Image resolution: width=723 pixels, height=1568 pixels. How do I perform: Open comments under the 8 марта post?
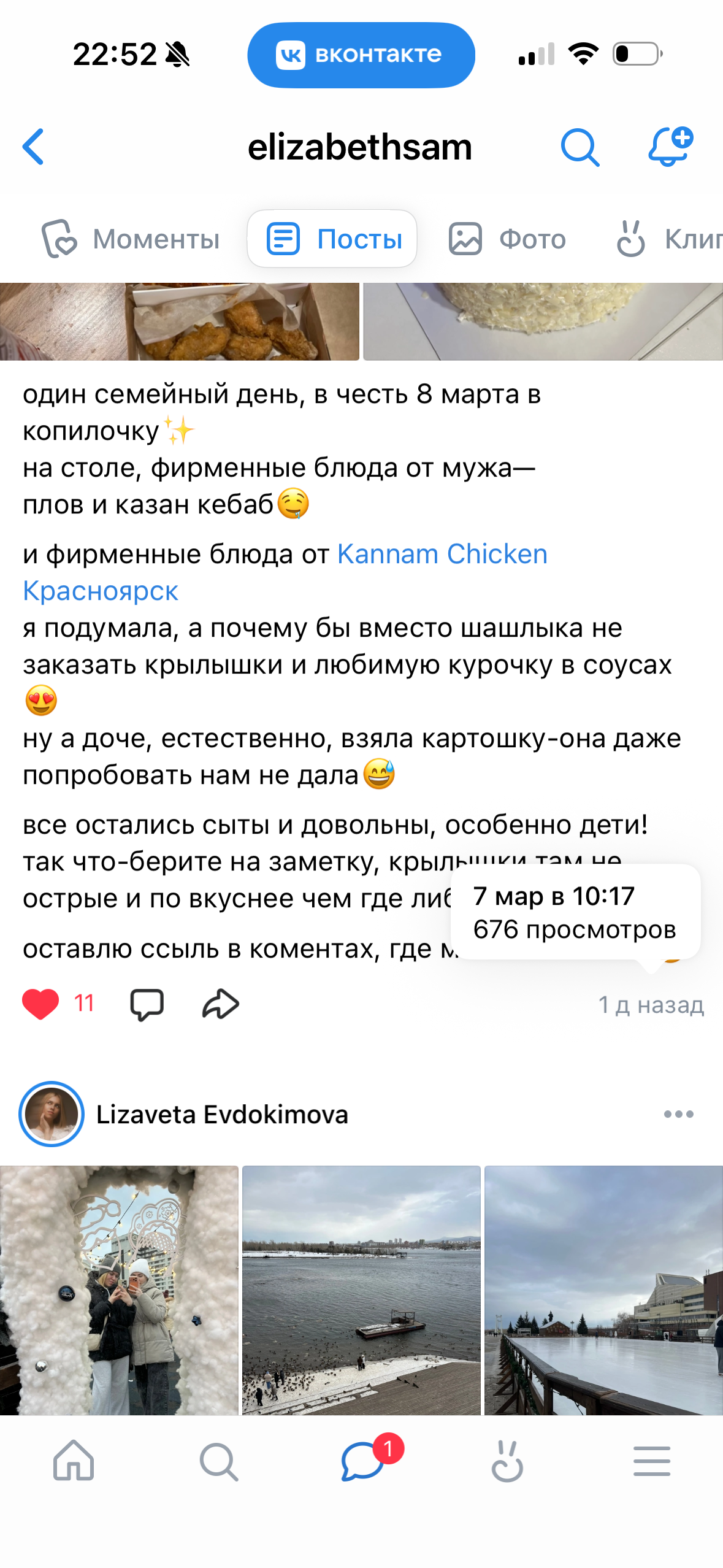pyautogui.click(x=147, y=1004)
